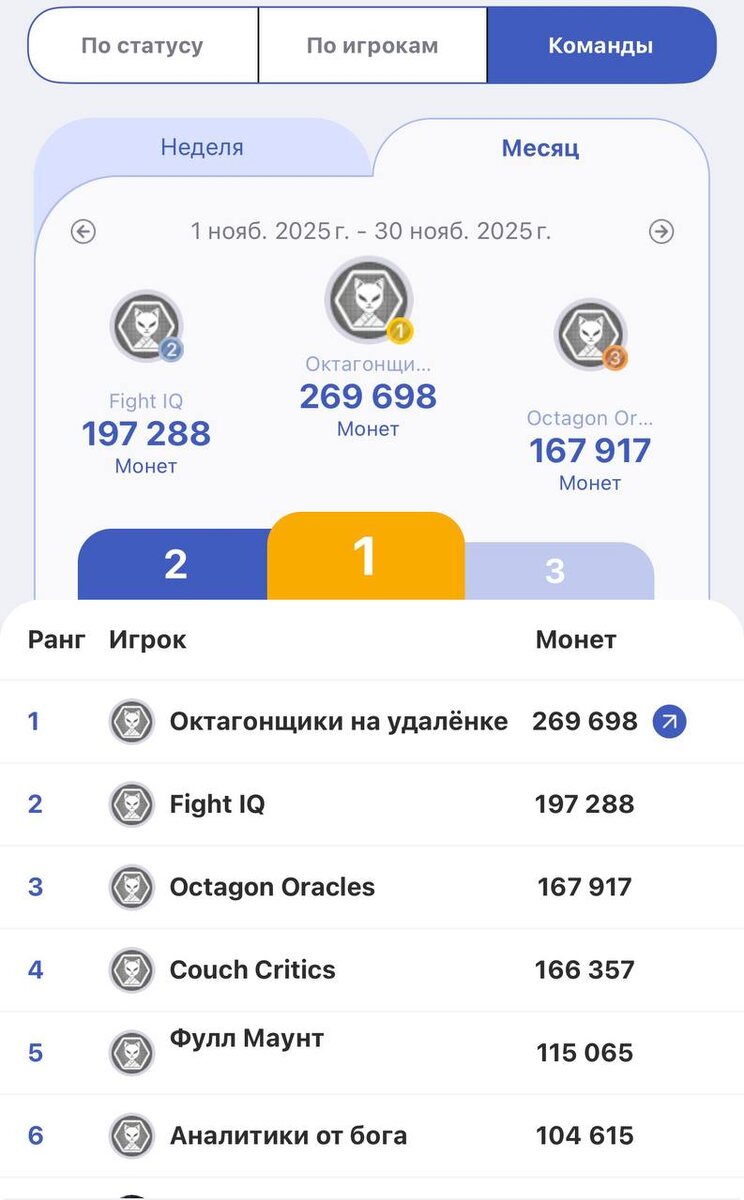
Task: Click the next-period right arrow
Action: tap(661, 231)
